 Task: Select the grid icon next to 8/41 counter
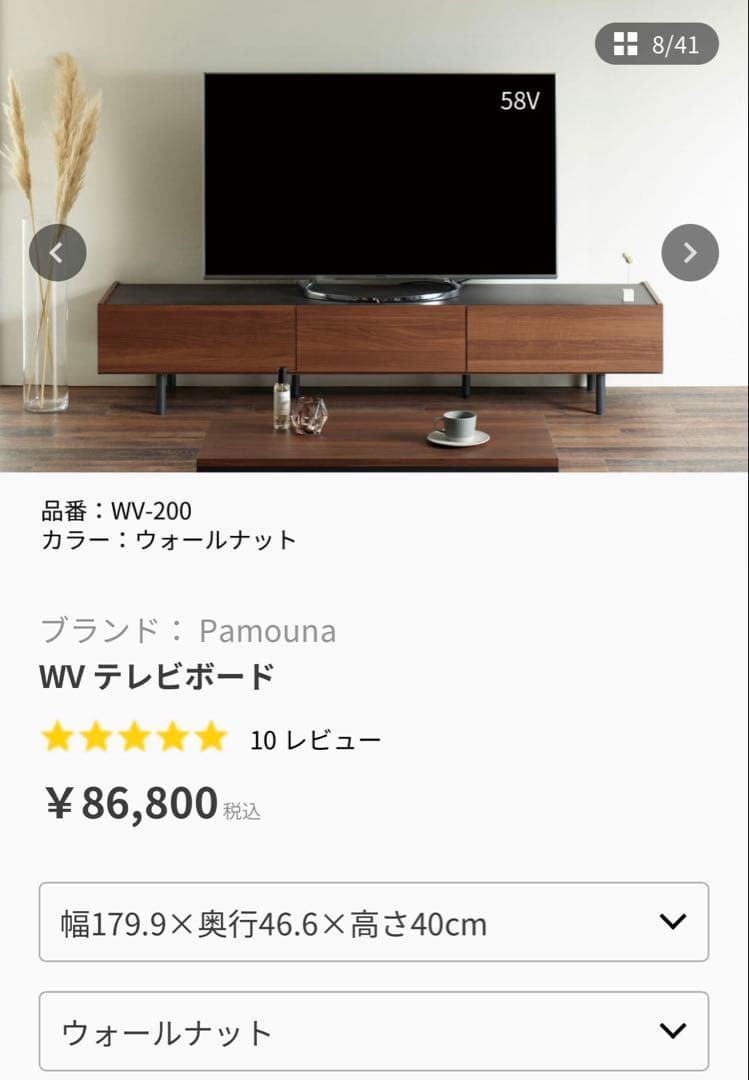click(627, 44)
